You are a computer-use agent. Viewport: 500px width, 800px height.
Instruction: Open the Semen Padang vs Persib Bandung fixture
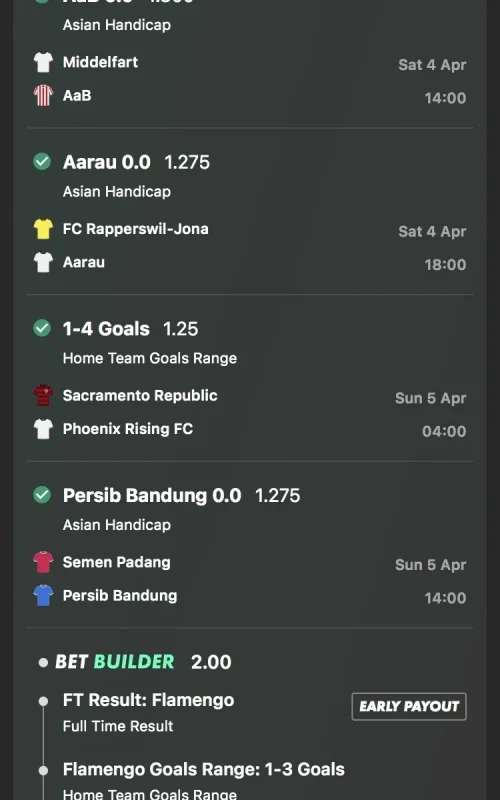[250, 579]
